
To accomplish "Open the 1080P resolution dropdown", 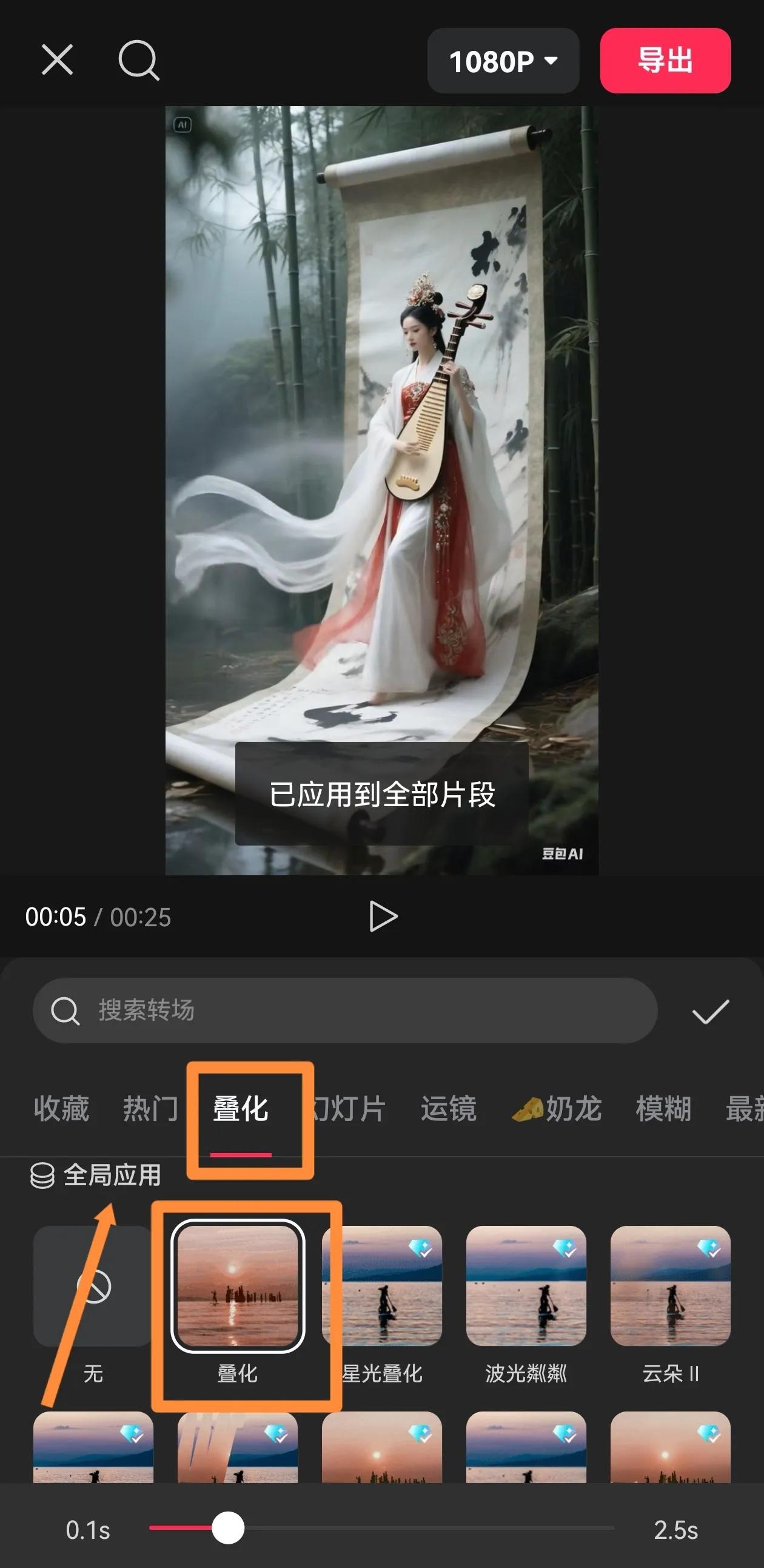I will pos(503,61).
